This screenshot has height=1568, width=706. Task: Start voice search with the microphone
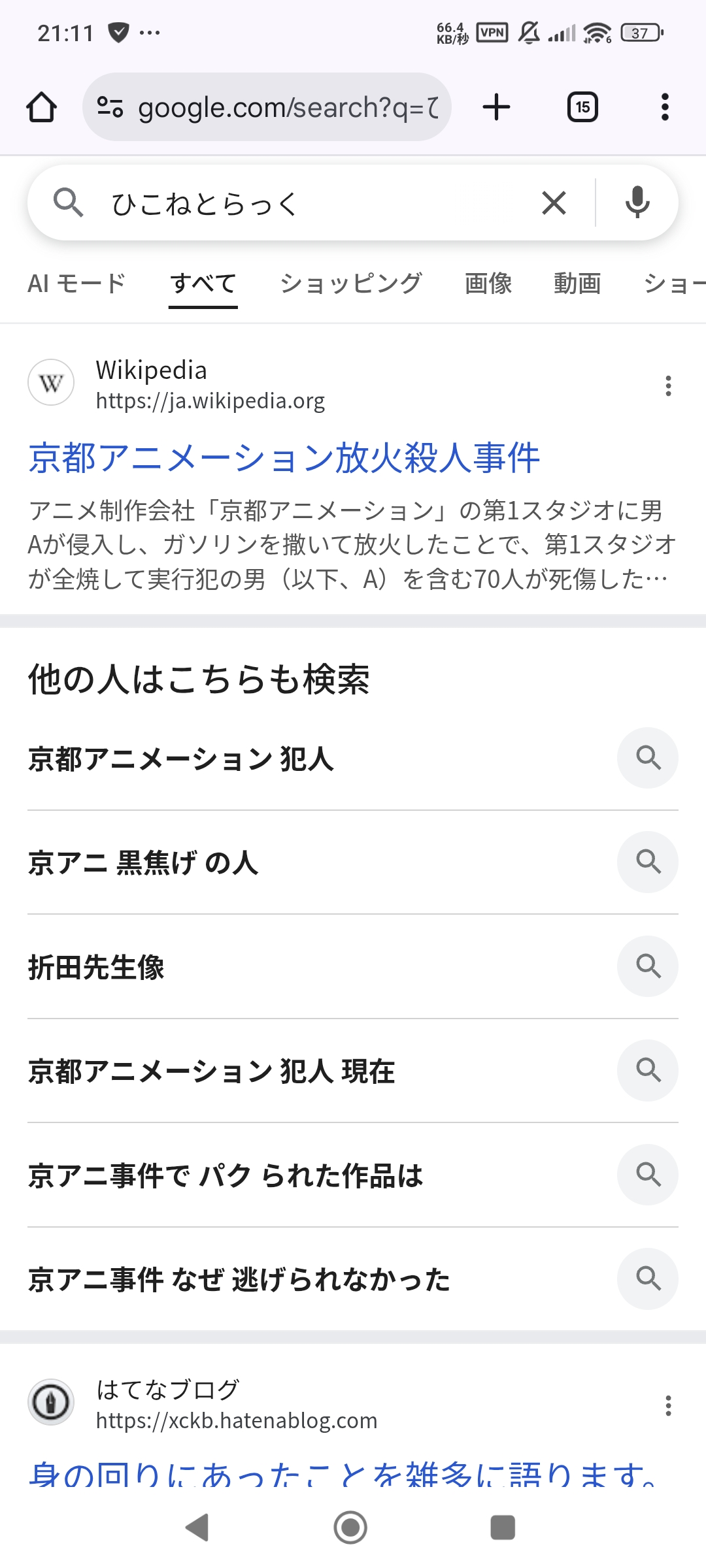click(x=637, y=203)
